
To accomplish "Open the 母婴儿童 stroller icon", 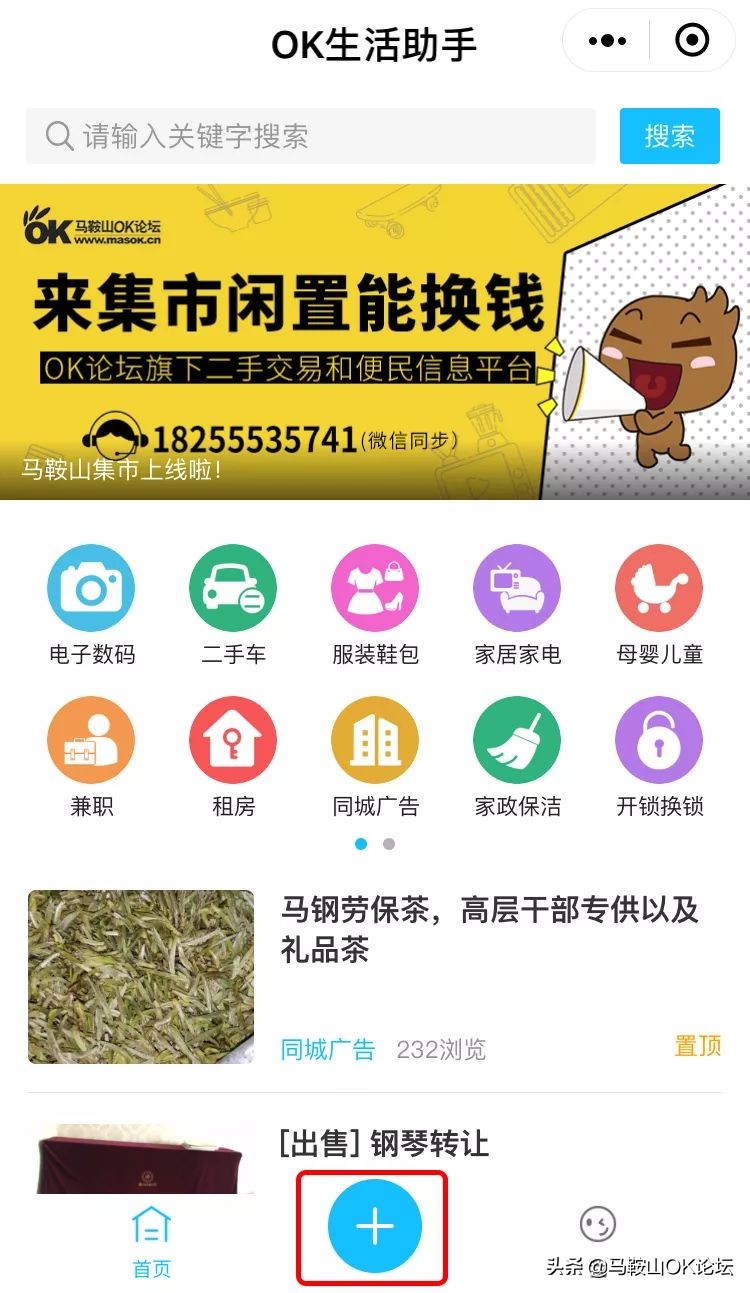I will [x=659, y=591].
